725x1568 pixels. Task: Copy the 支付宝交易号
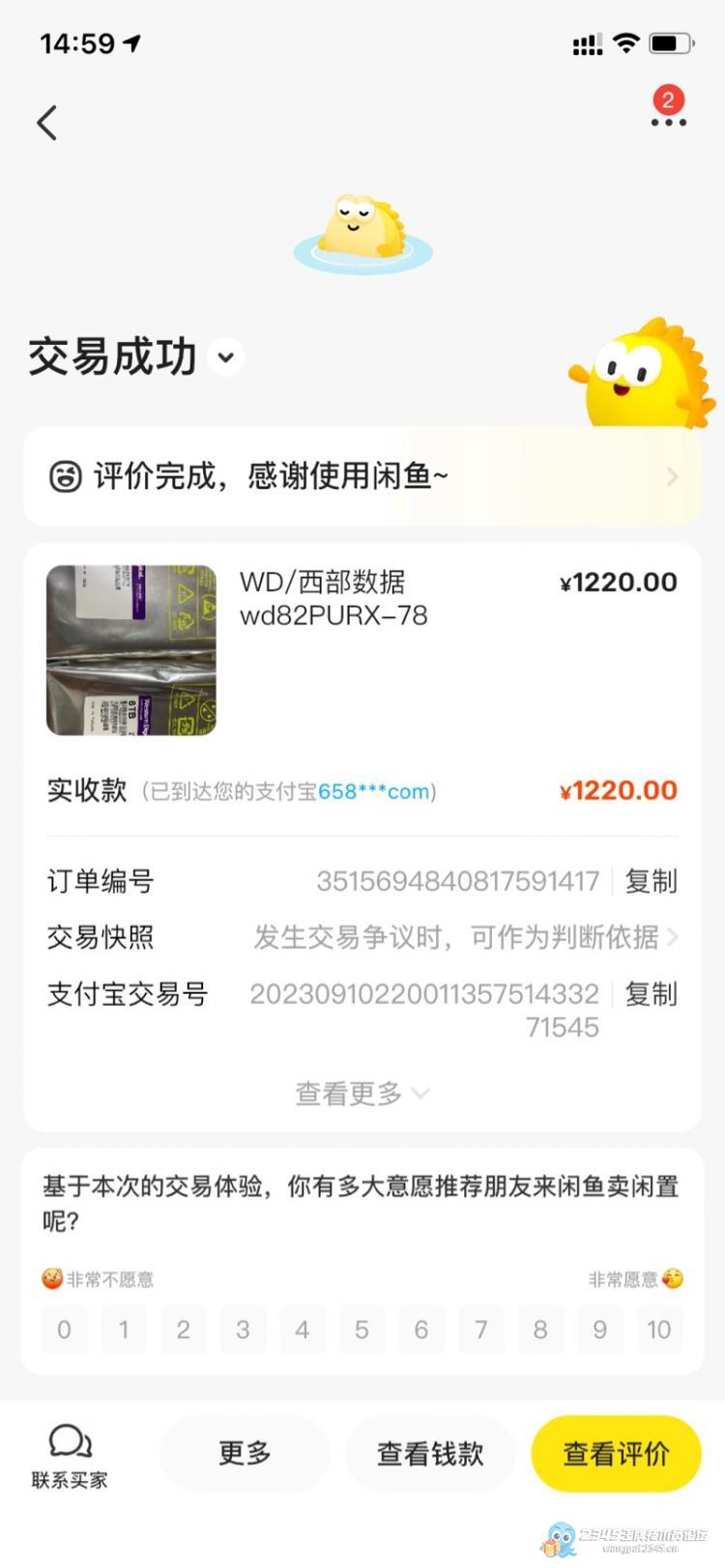click(651, 993)
